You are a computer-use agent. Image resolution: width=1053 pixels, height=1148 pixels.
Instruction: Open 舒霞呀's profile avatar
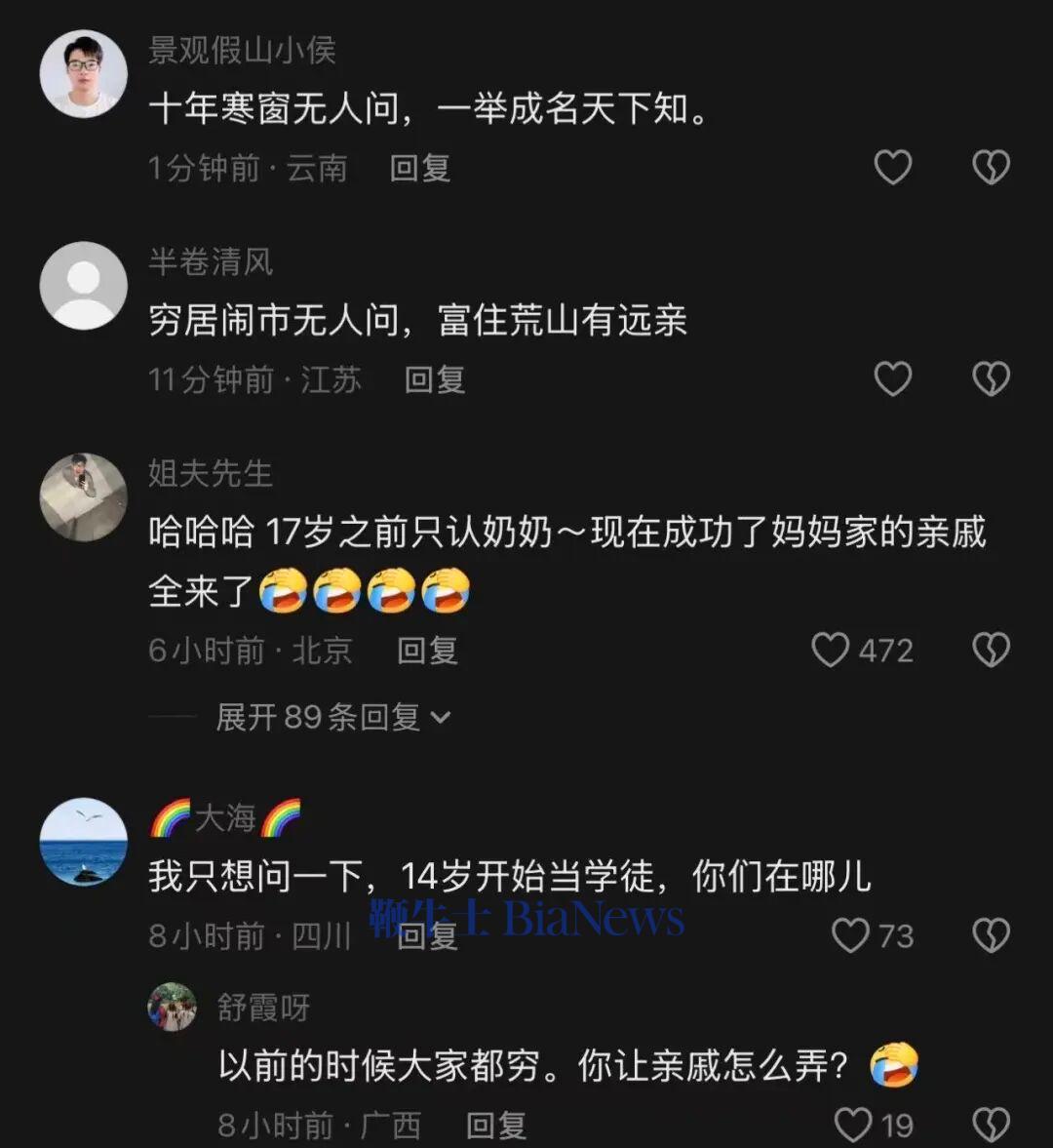click(172, 1007)
